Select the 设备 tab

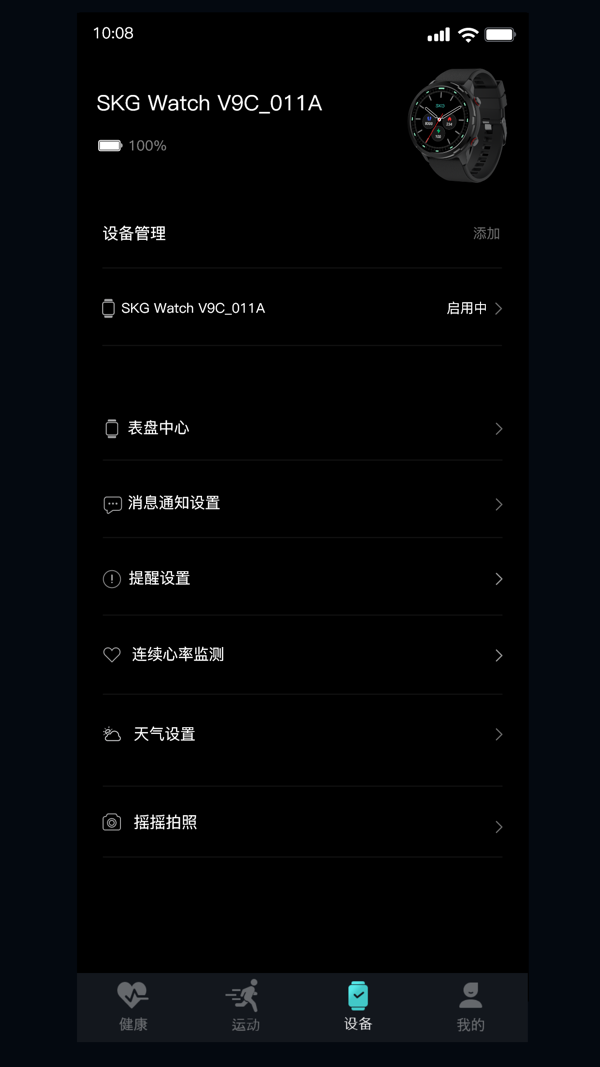(358, 1006)
